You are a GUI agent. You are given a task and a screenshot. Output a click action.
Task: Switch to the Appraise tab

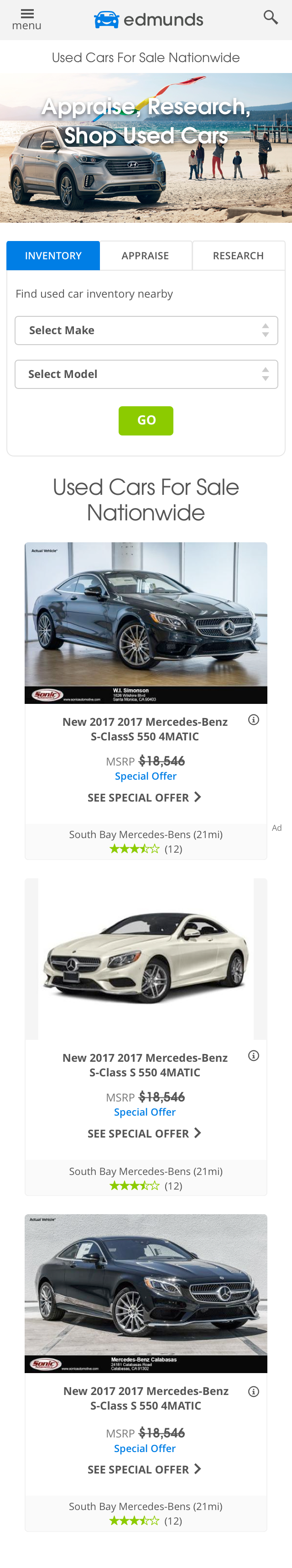tap(146, 256)
